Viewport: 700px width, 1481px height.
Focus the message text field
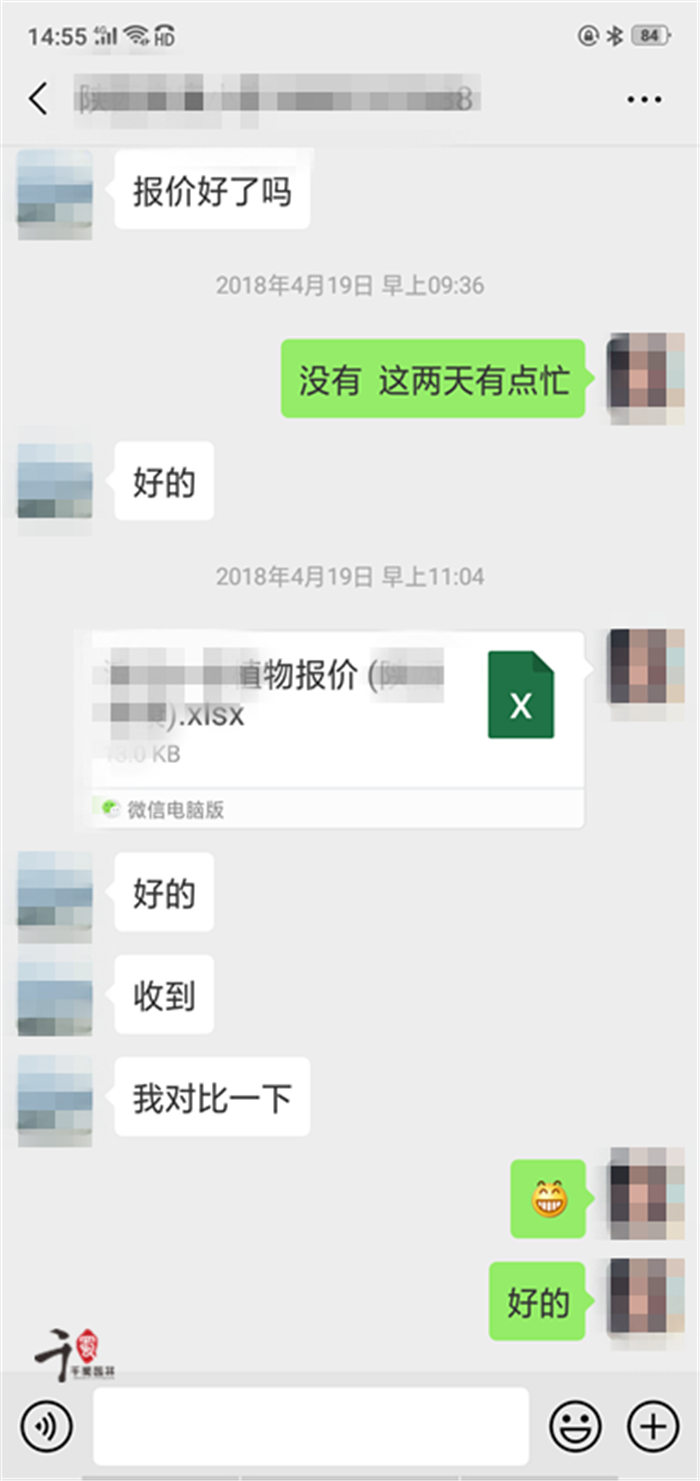[310, 1425]
